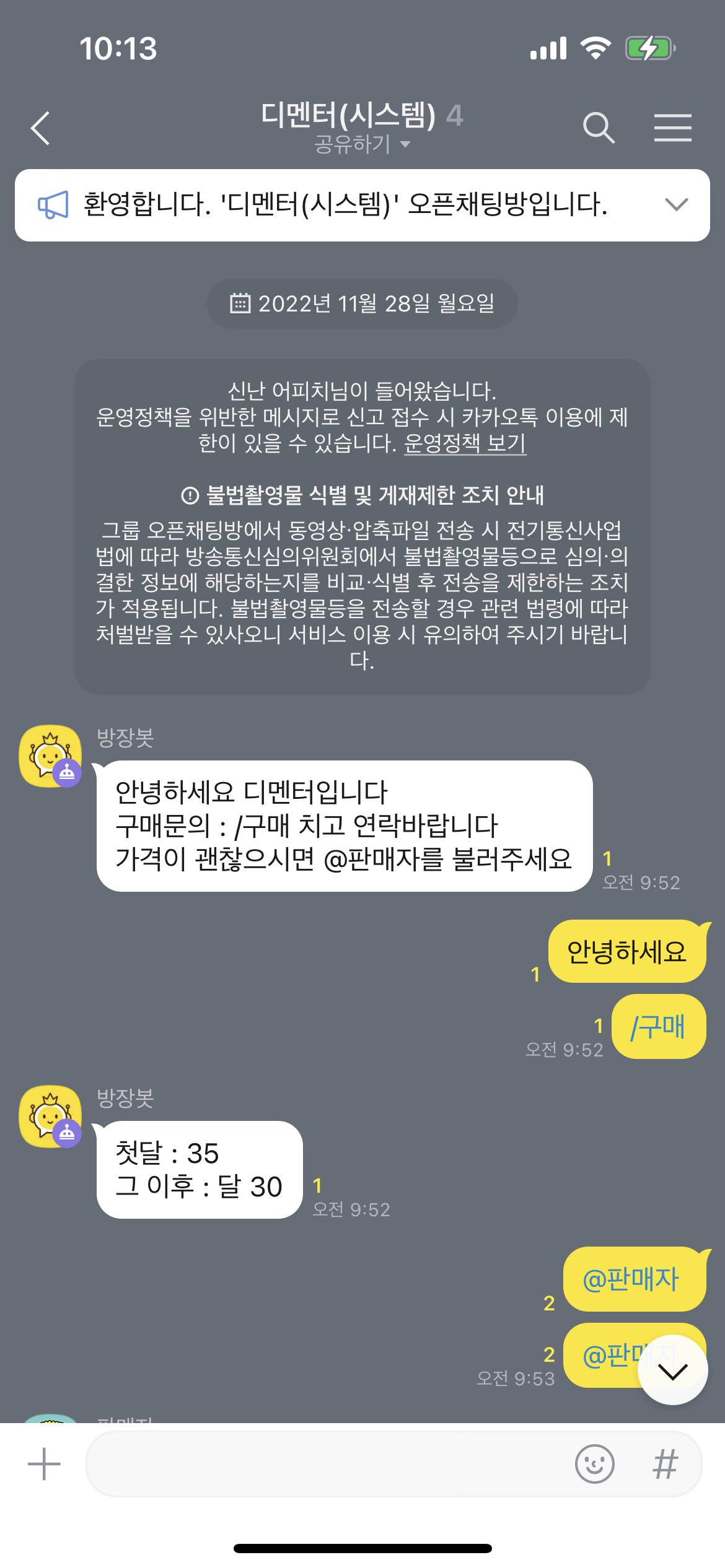Open 방장봇 profile above the price message

tap(50, 1117)
